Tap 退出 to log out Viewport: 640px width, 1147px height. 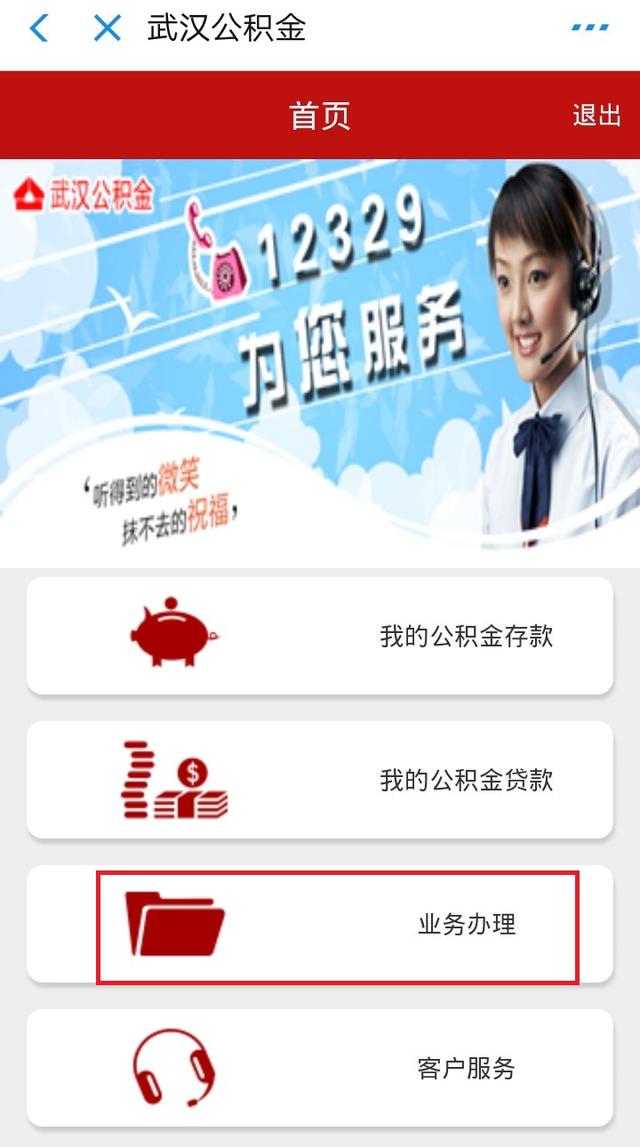(596, 116)
